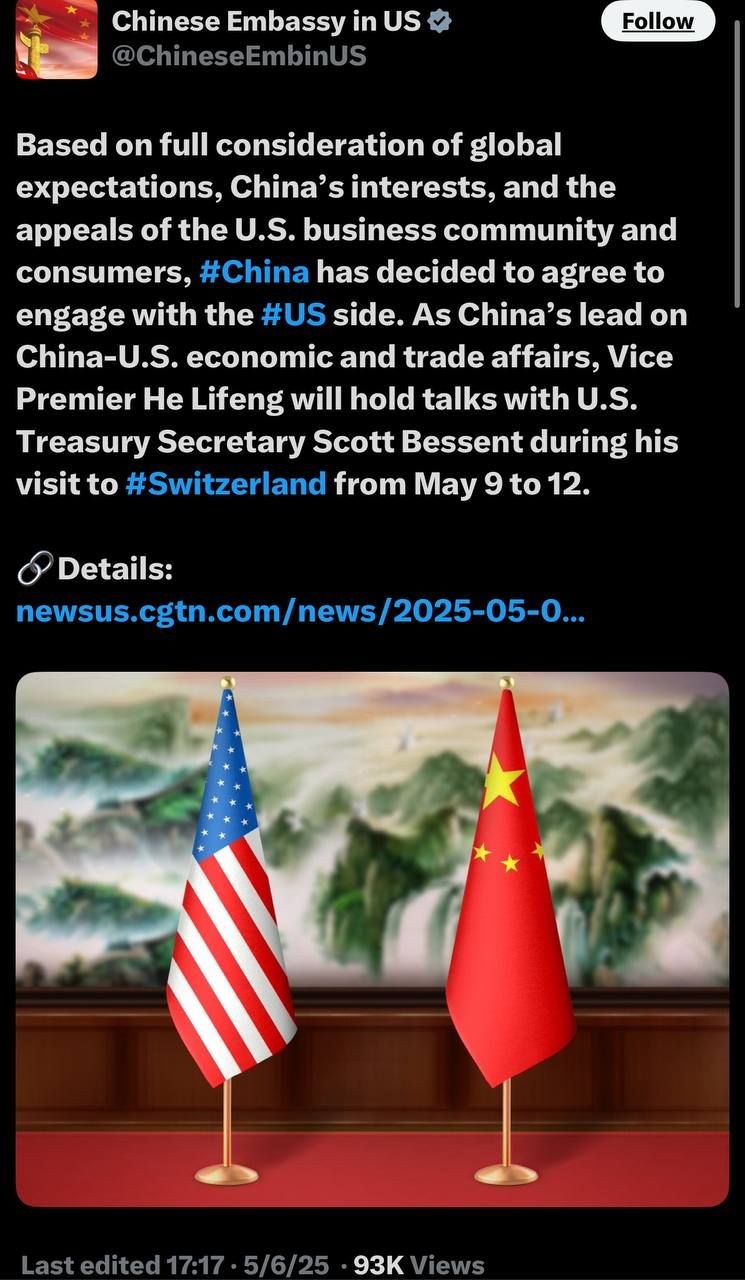The width and height of the screenshot is (745, 1280).
Task: View the post's Last edited history
Action: coord(122,1265)
